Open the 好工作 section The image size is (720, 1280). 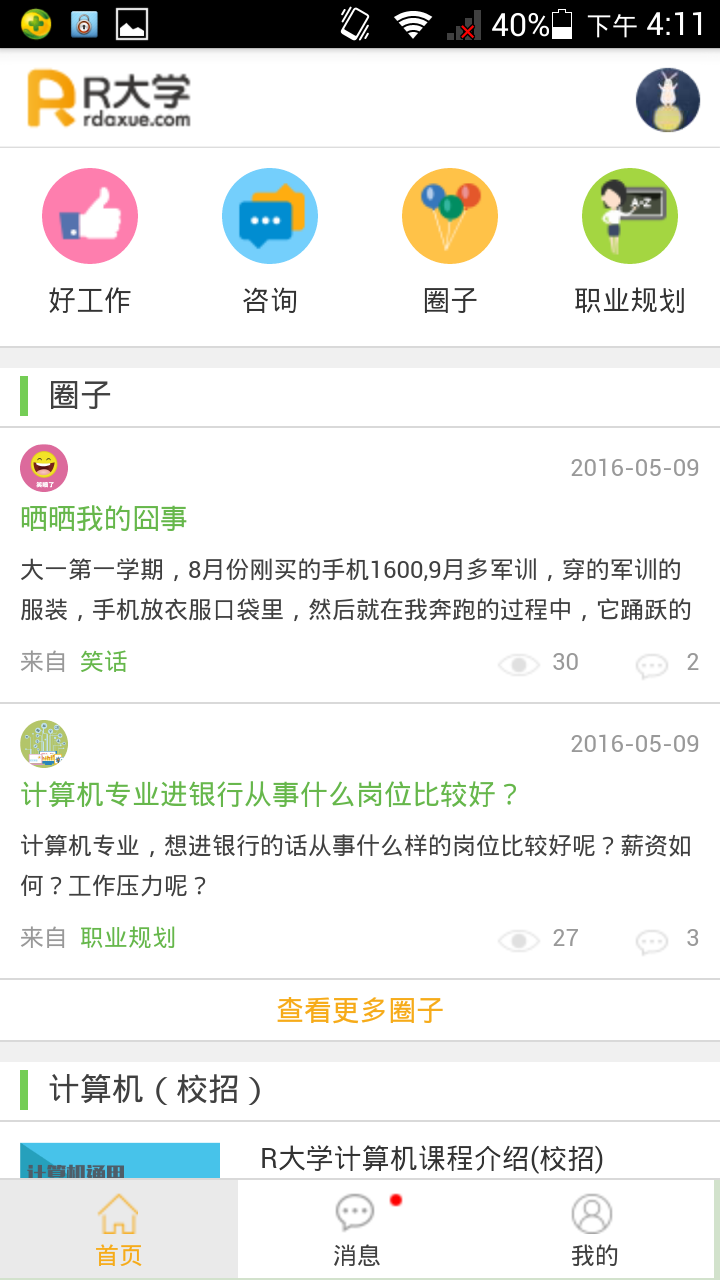coord(90,243)
